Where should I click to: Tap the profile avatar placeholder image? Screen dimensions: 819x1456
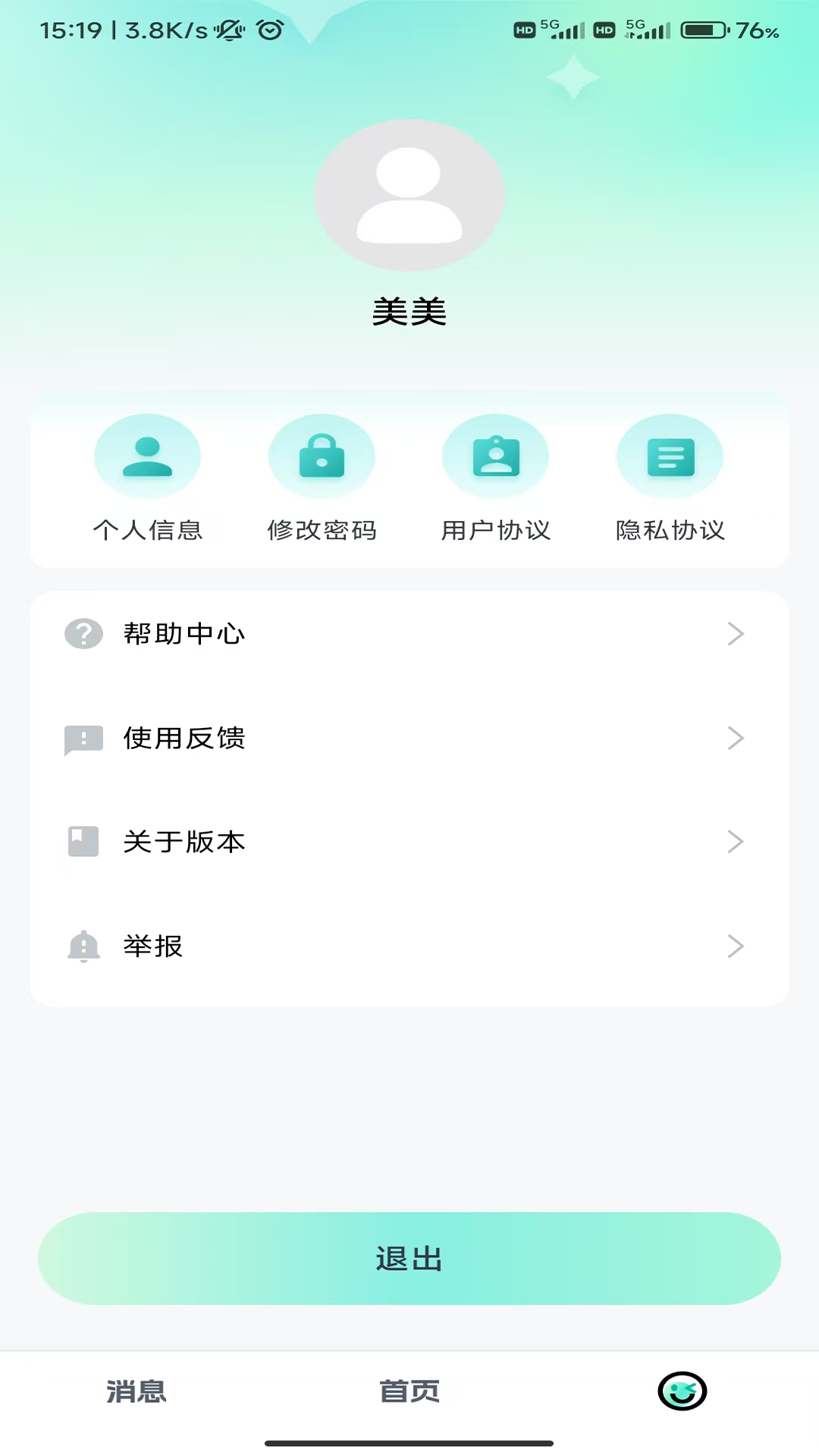pos(409,196)
